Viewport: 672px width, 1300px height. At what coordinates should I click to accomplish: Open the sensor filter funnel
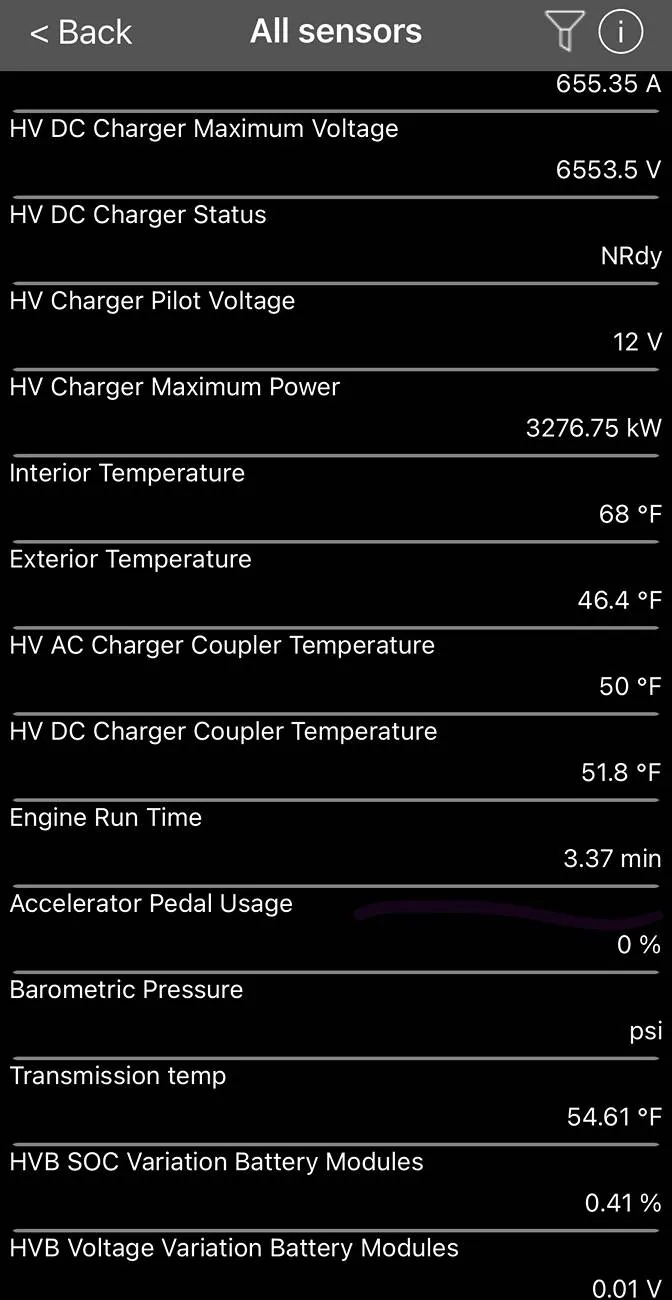(x=565, y=32)
